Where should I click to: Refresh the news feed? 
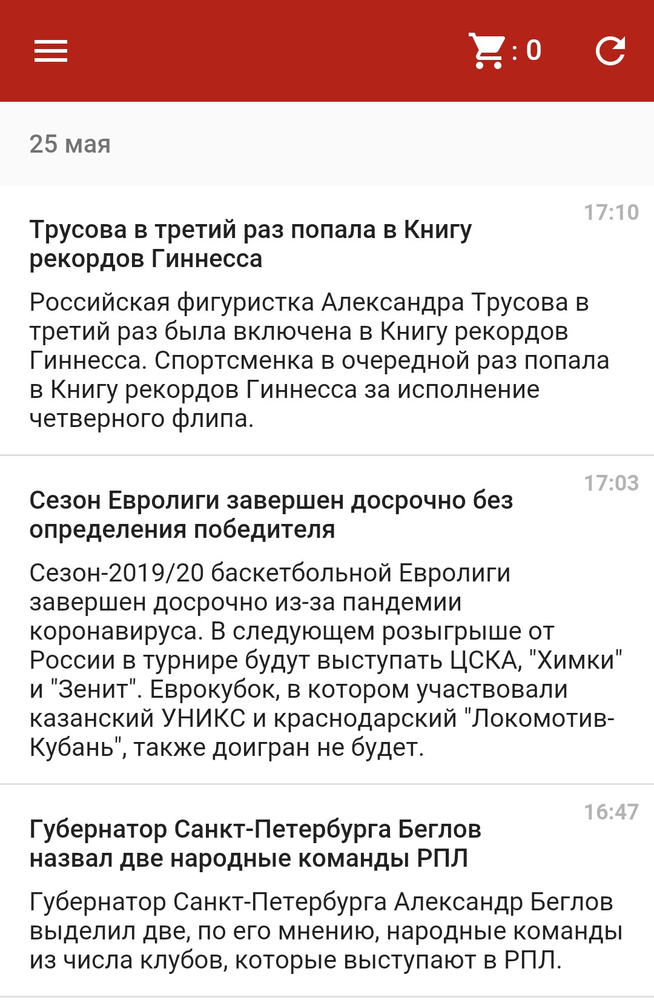610,51
